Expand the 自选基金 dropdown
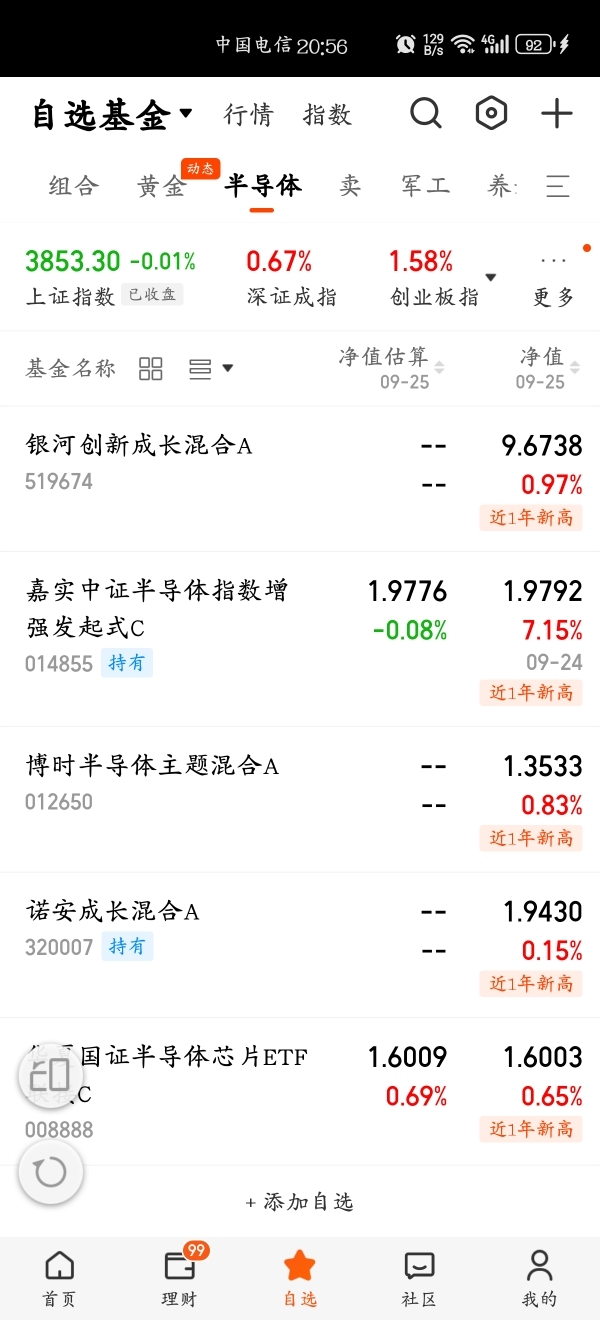The image size is (600, 1320). pos(111,114)
